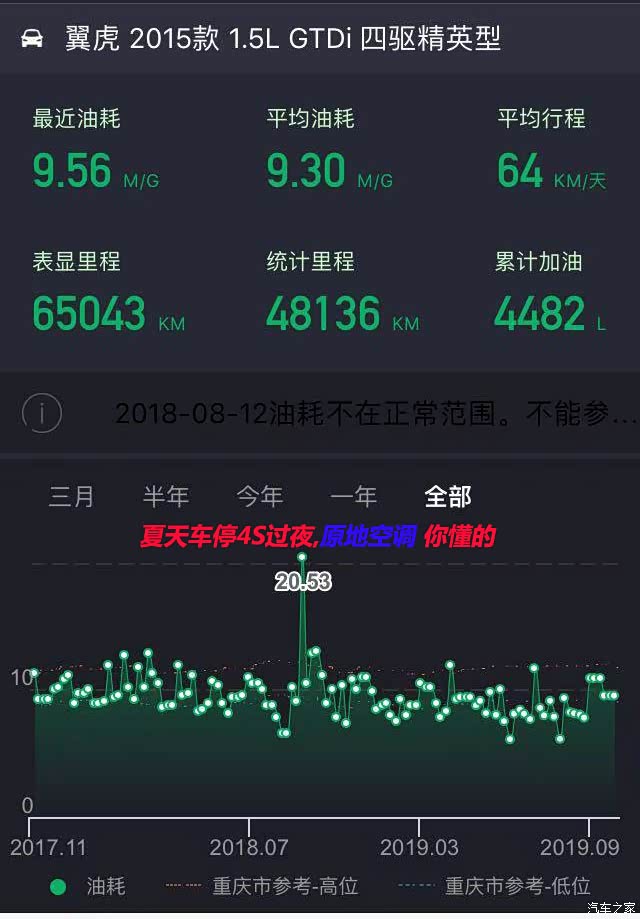Viewport: 640px width, 919px height.
Task: Tap the 20.53 peak data point
Action: pyautogui.click(x=302, y=557)
